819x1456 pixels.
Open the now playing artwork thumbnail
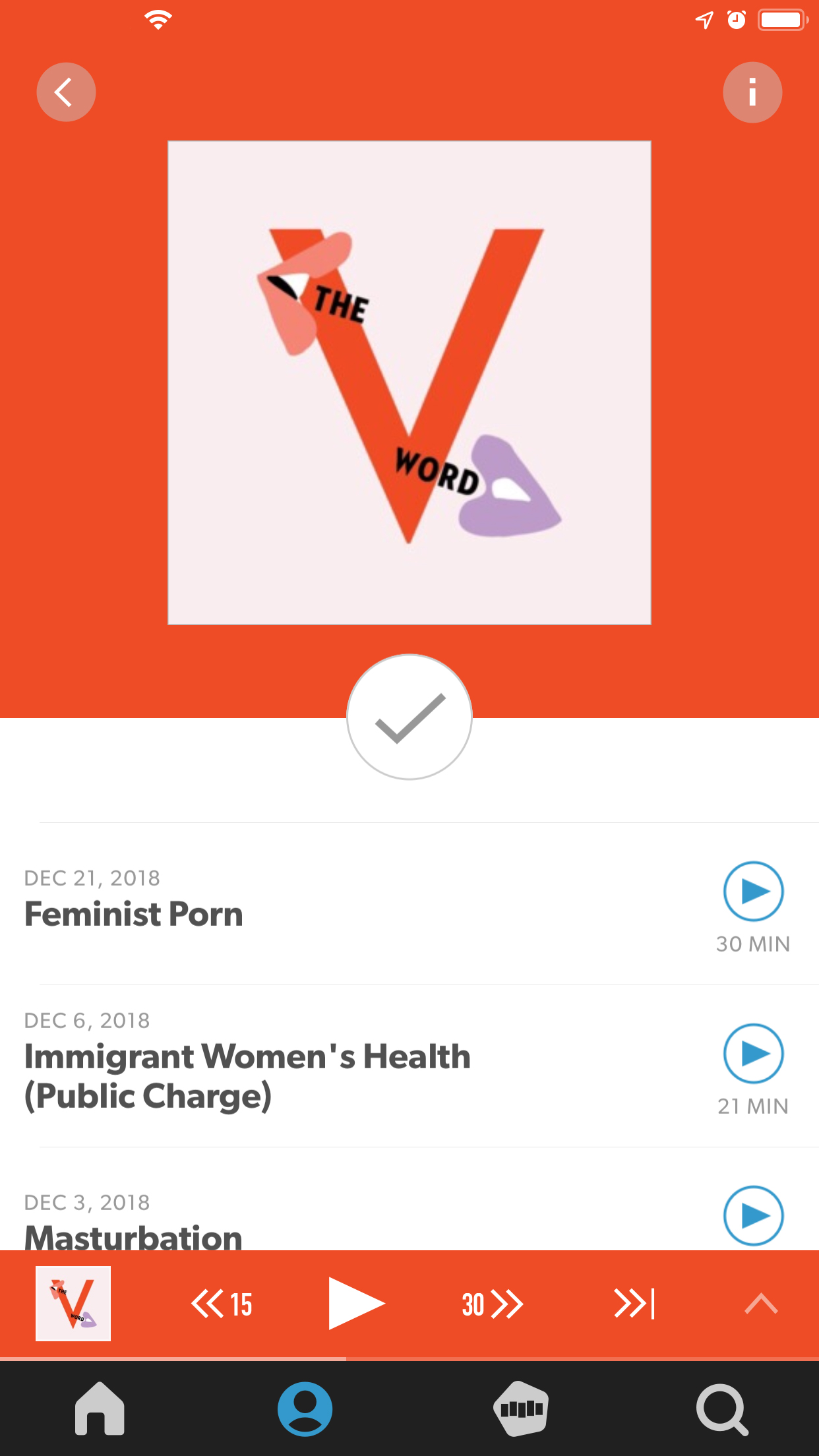pos(73,1304)
